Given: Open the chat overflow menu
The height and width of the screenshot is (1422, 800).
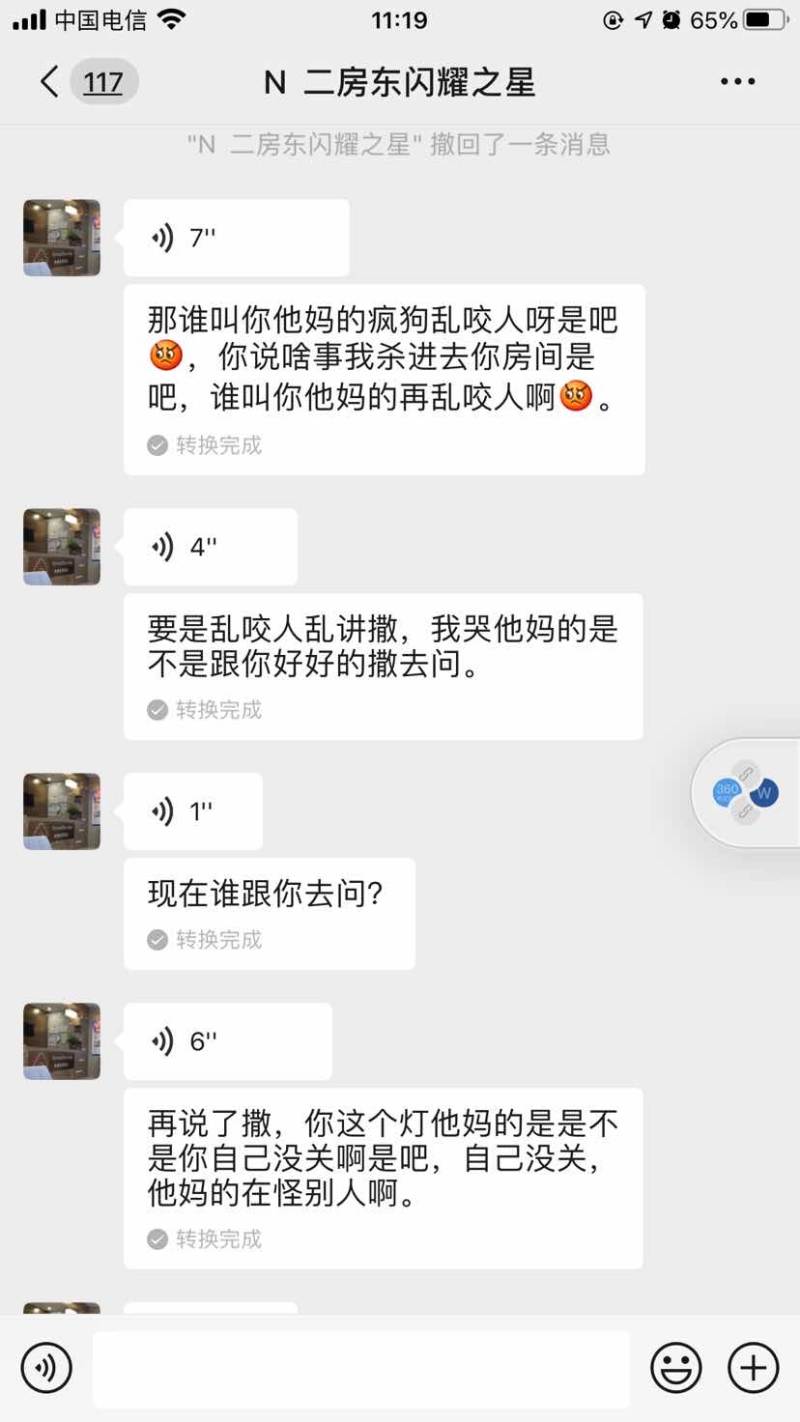Looking at the screenshot, I should click(x=738, y=82).
